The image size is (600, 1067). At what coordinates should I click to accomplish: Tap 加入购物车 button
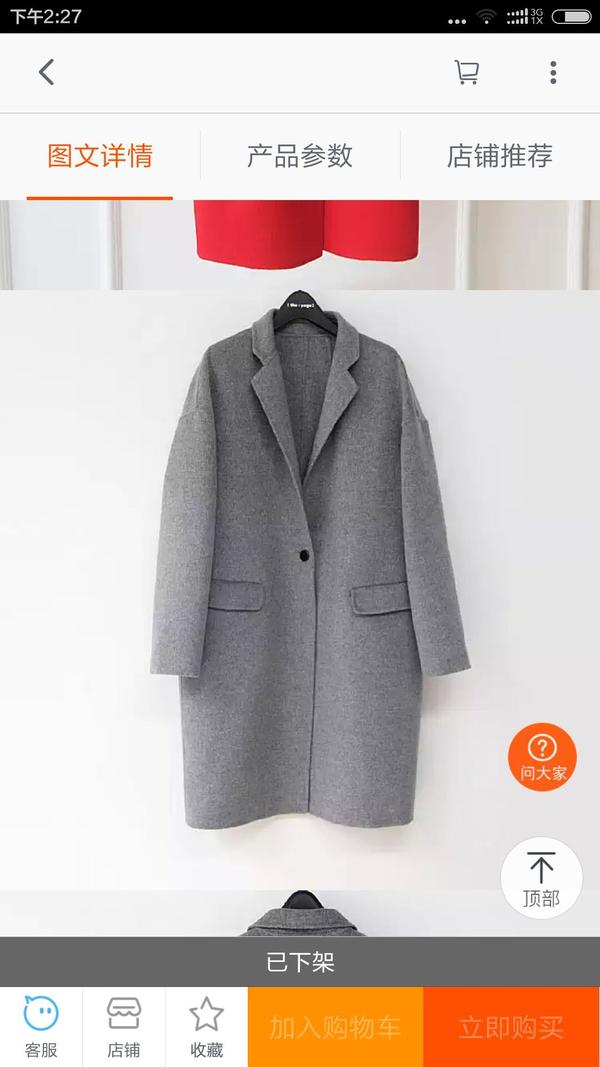(x=335, y=1027)
